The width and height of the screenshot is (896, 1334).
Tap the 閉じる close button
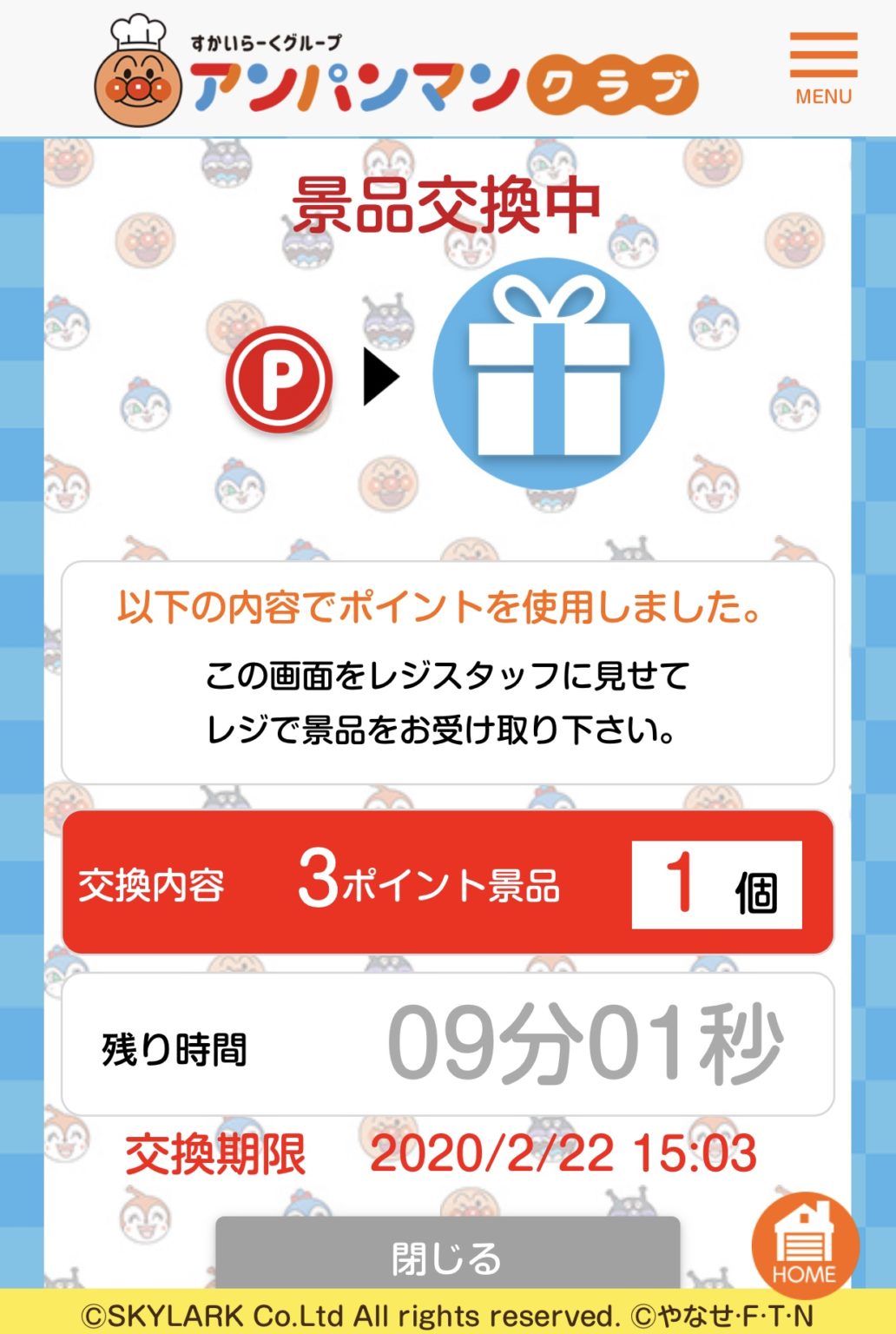pyautogui.click(x=447, y=1254)
